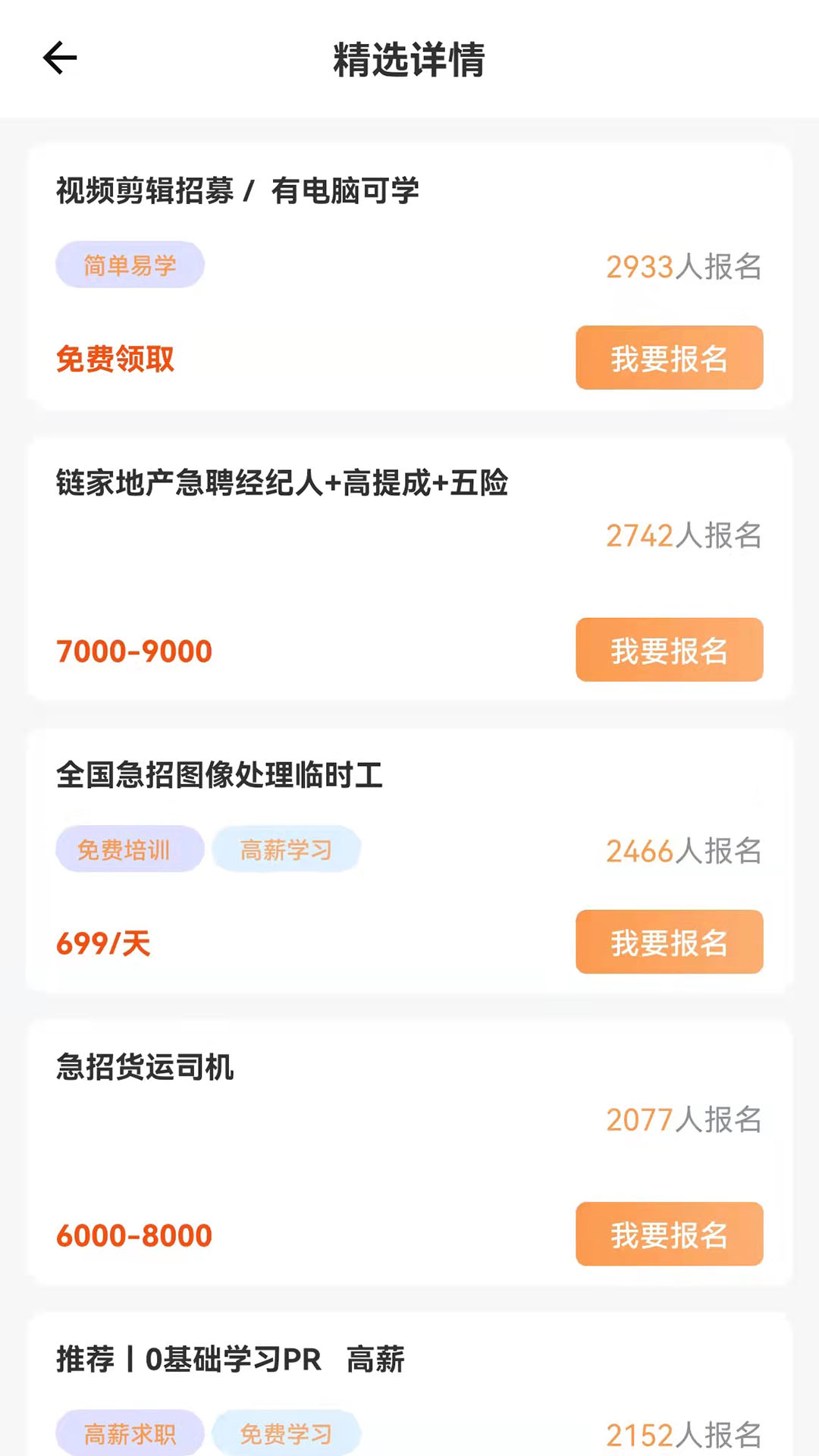Go back using the top-left arrow
Viewport: 819px width, 1456px height.
tap(60, 58)
